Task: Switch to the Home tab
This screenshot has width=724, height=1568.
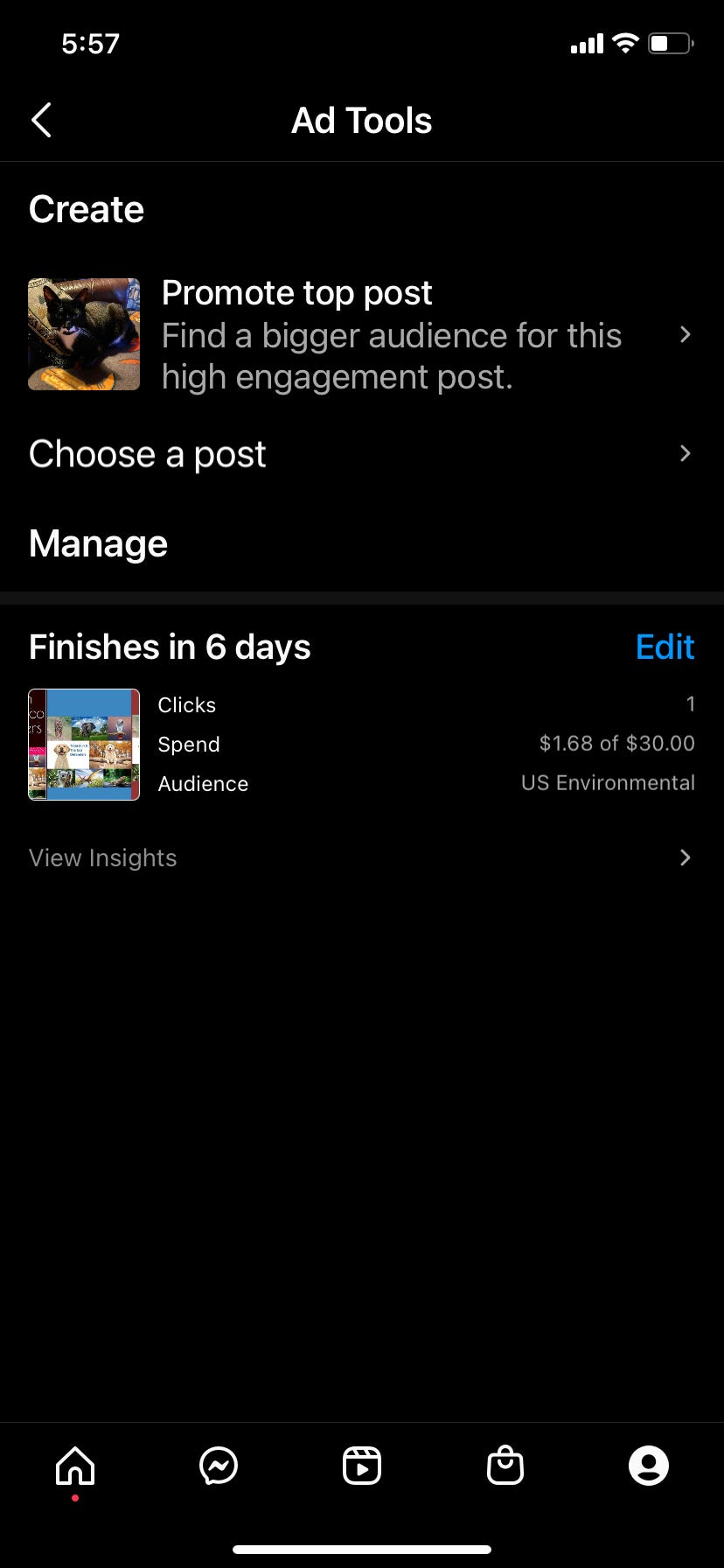Action: (x=75, y=1466)
